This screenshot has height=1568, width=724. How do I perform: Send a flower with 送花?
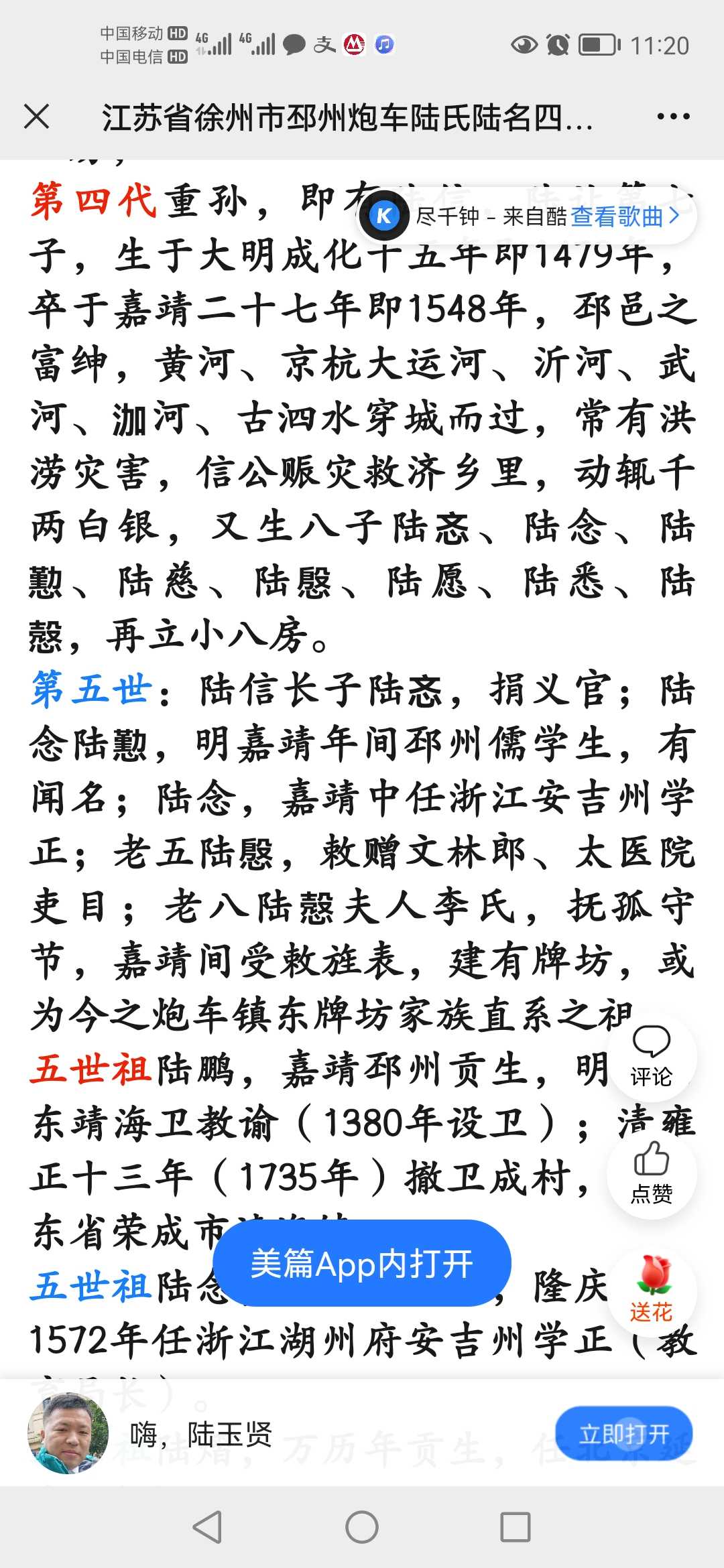click(x=652, y=1291)
